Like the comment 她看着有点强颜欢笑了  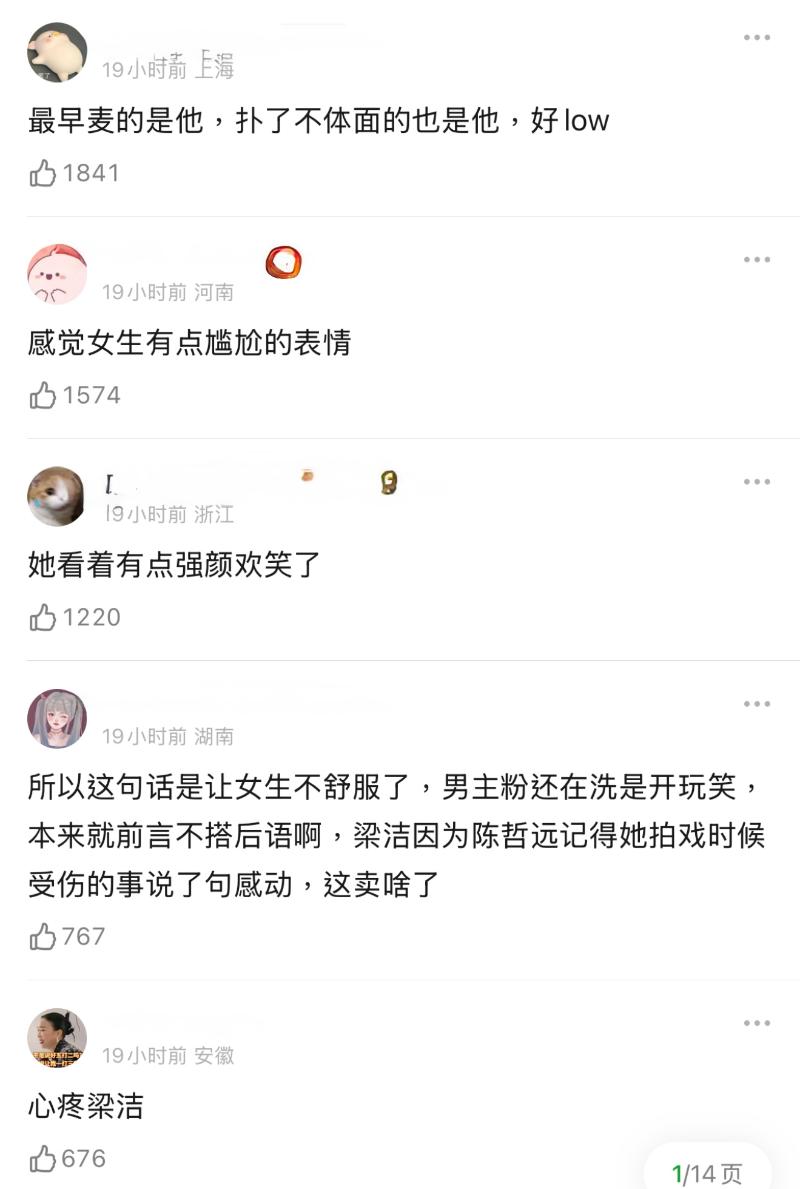pos(43,618)
